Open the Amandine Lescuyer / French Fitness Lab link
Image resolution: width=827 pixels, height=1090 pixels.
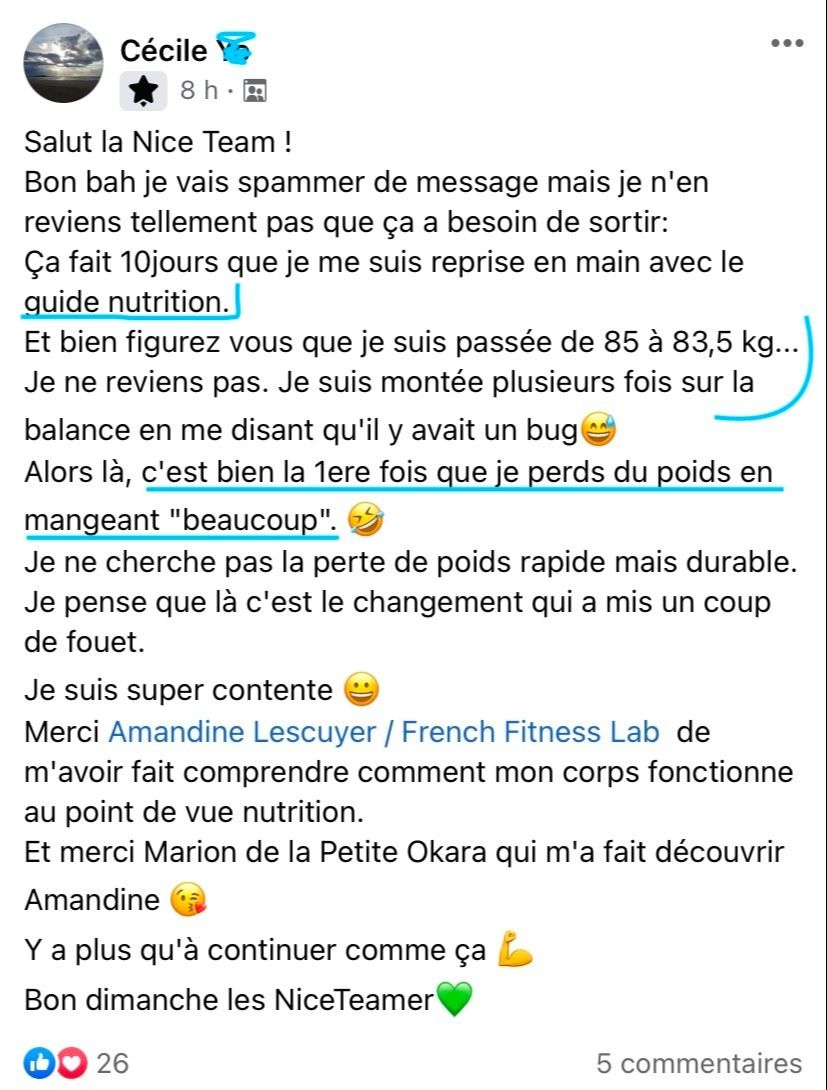click(384, 731)
